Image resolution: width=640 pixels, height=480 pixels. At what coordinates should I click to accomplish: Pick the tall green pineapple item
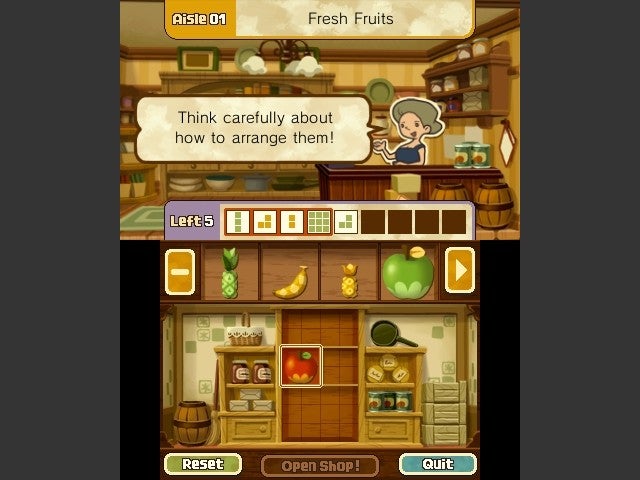pyautogui.click(x=229, y=273)
